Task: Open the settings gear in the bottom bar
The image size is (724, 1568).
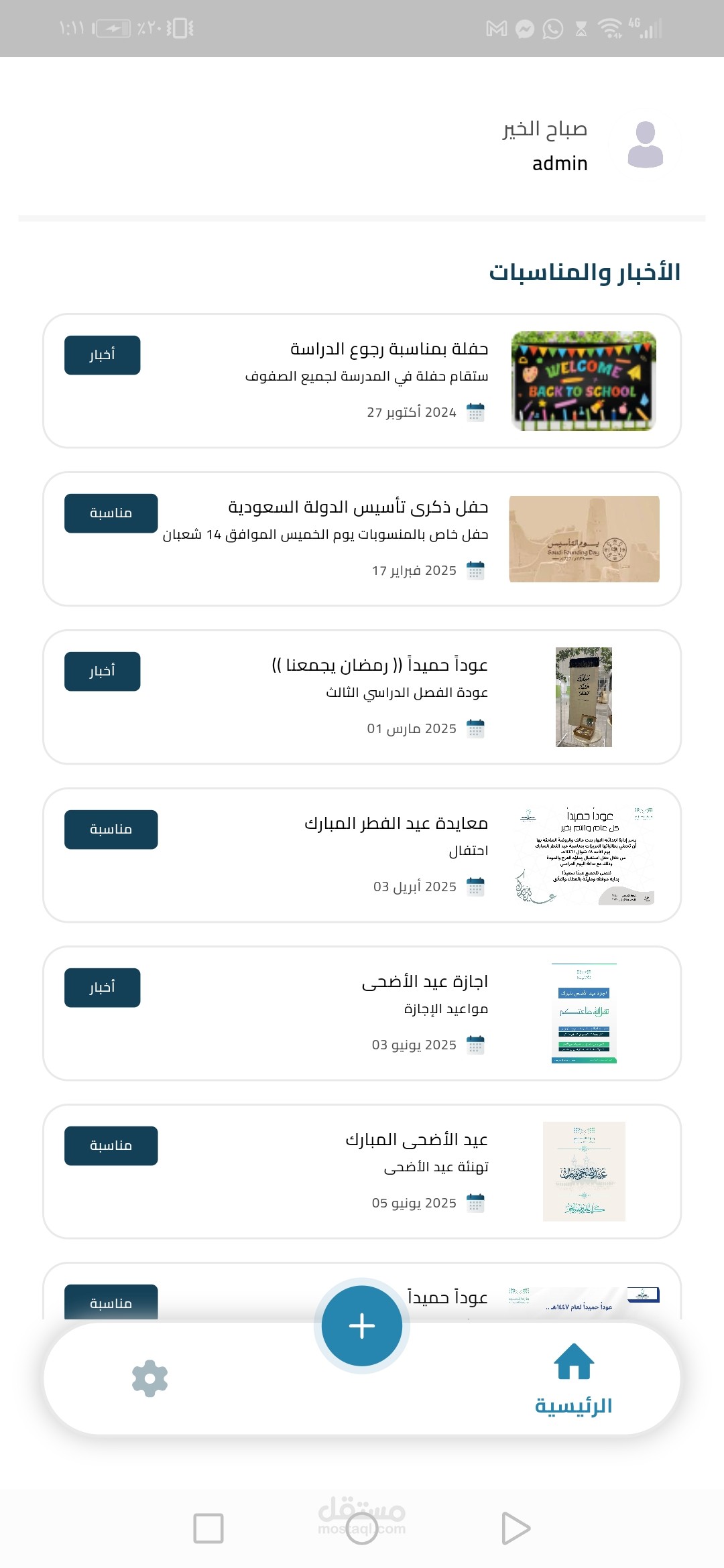Action: pyautogui.click(x=149, y=1378)
